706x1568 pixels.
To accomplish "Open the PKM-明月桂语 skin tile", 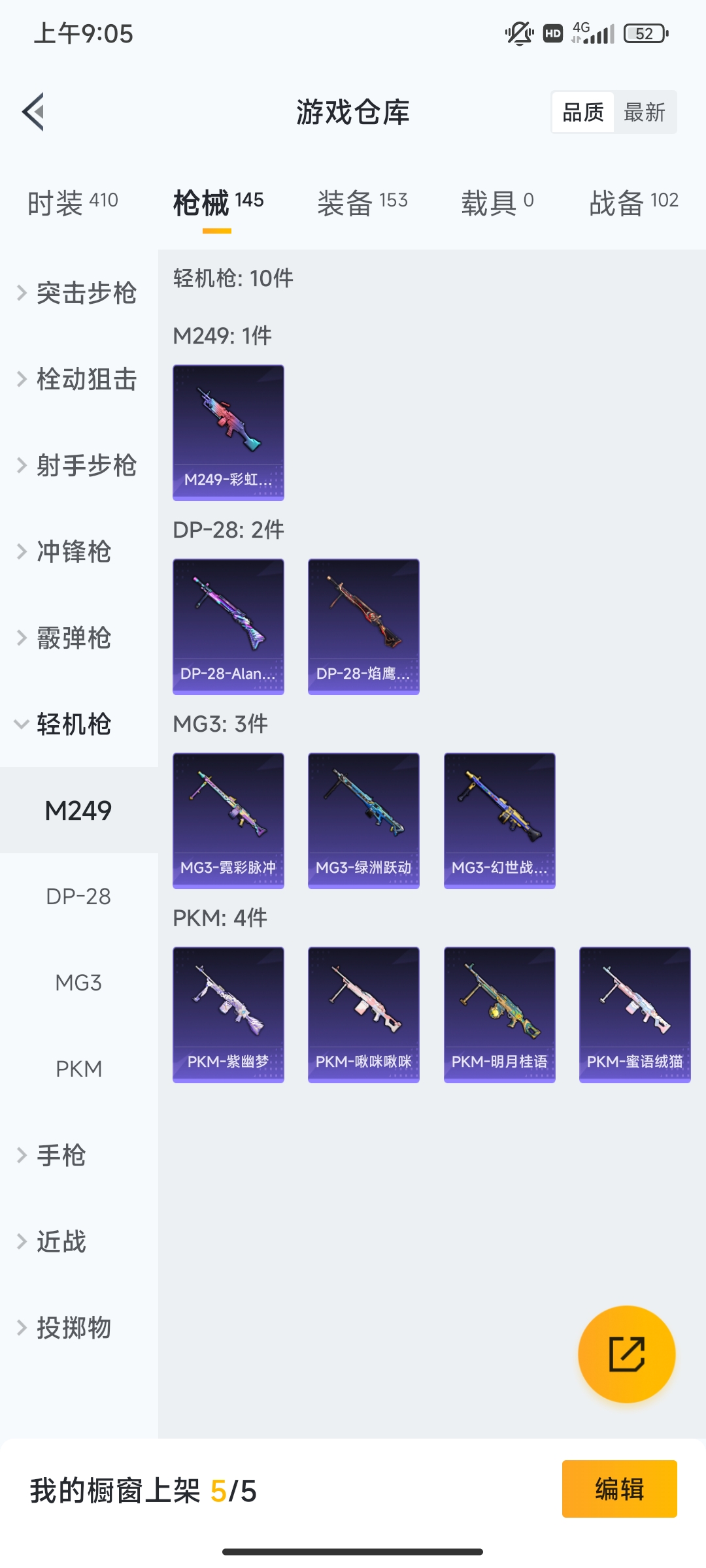I will (x=499, y=1015).
